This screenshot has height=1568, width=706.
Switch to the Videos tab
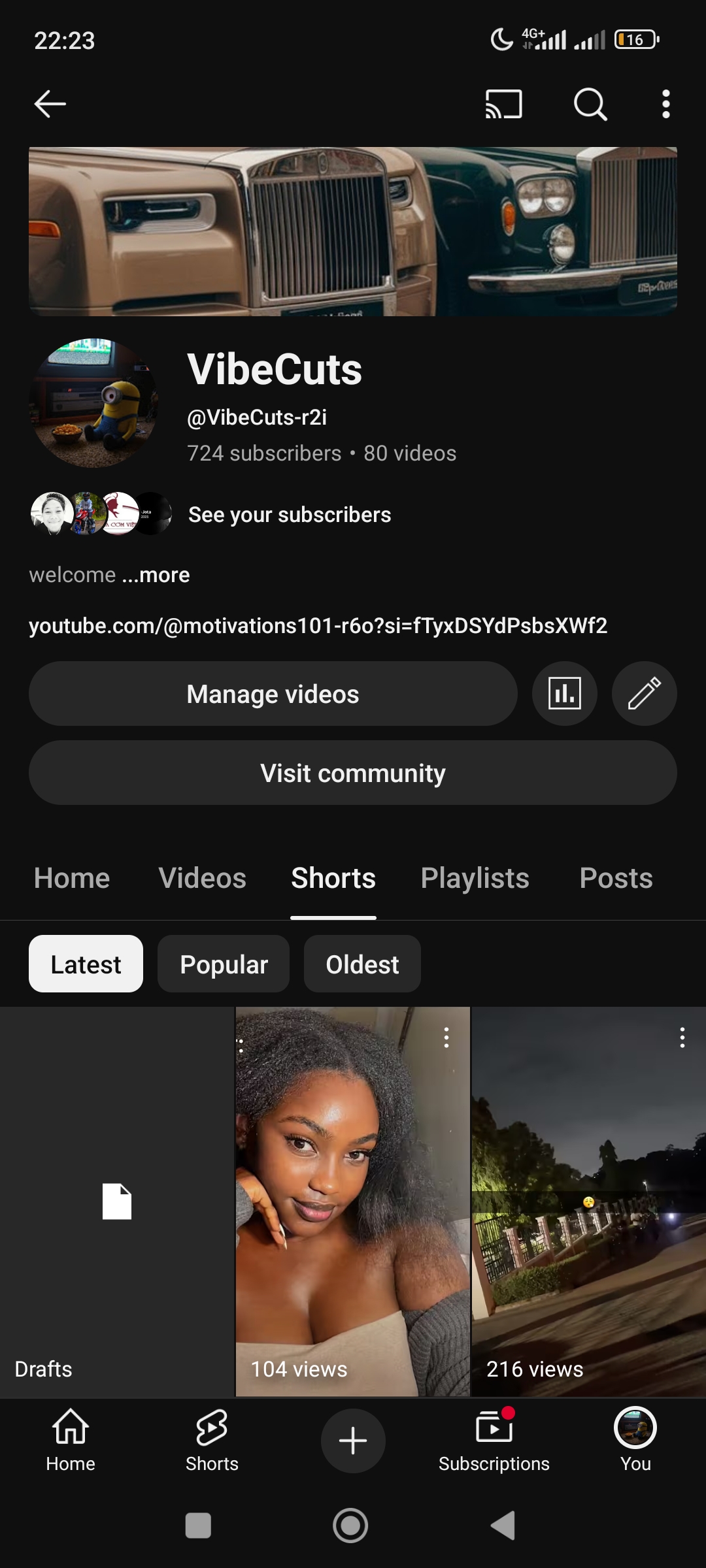201,878
